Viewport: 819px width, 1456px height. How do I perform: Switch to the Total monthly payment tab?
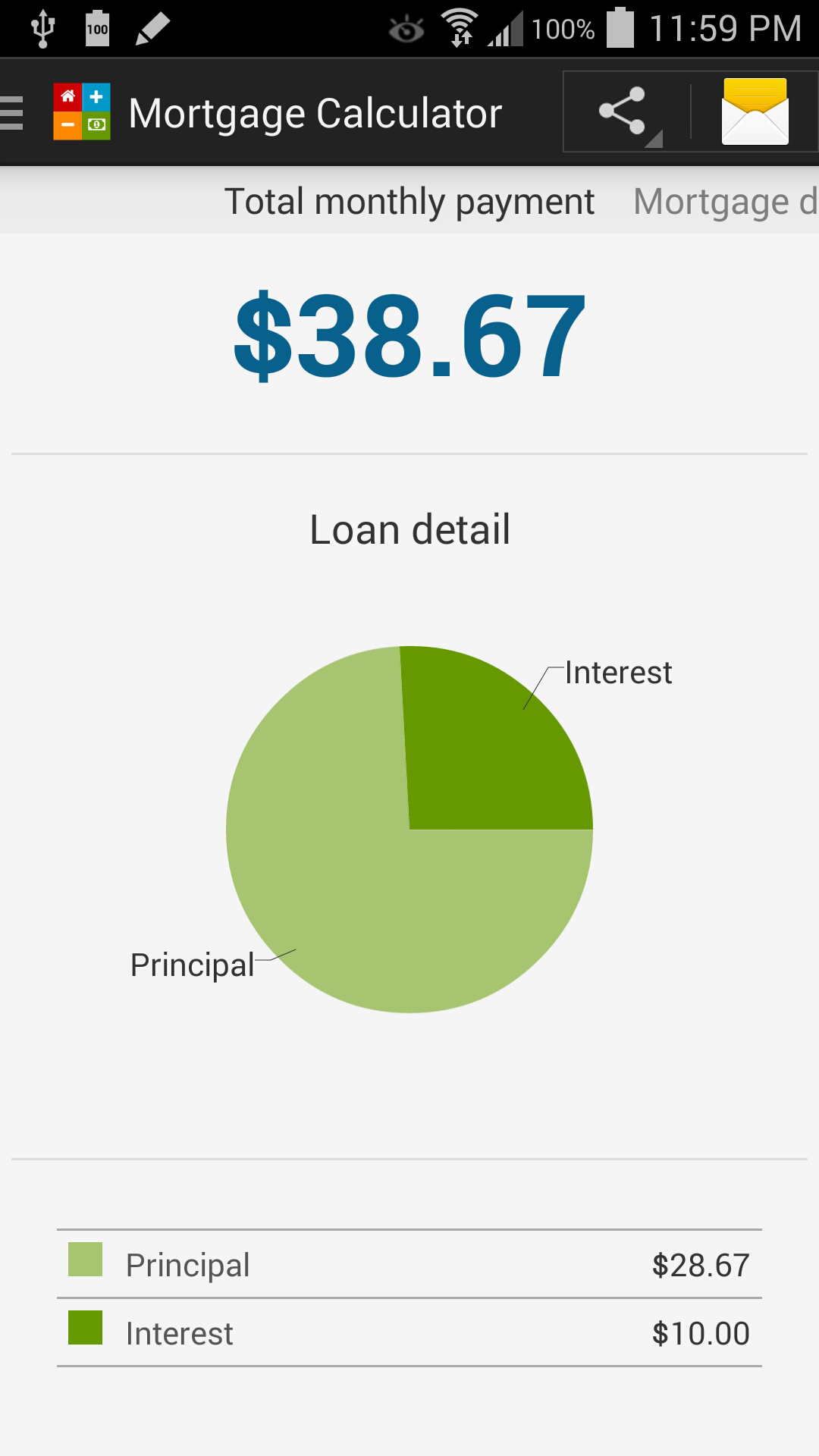(x=409, y=201)
